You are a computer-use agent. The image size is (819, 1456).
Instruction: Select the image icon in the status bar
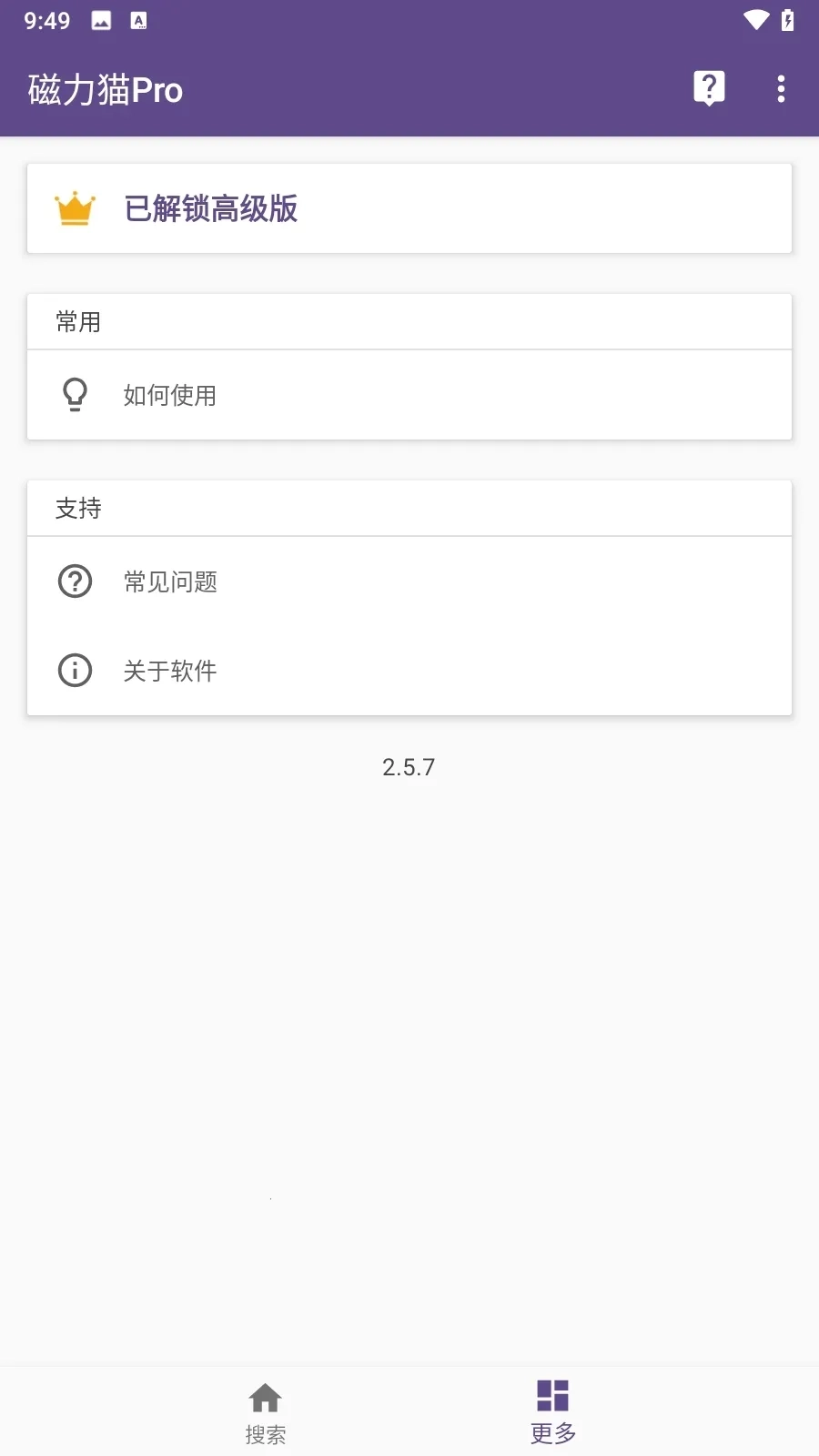tap(100, 20)
